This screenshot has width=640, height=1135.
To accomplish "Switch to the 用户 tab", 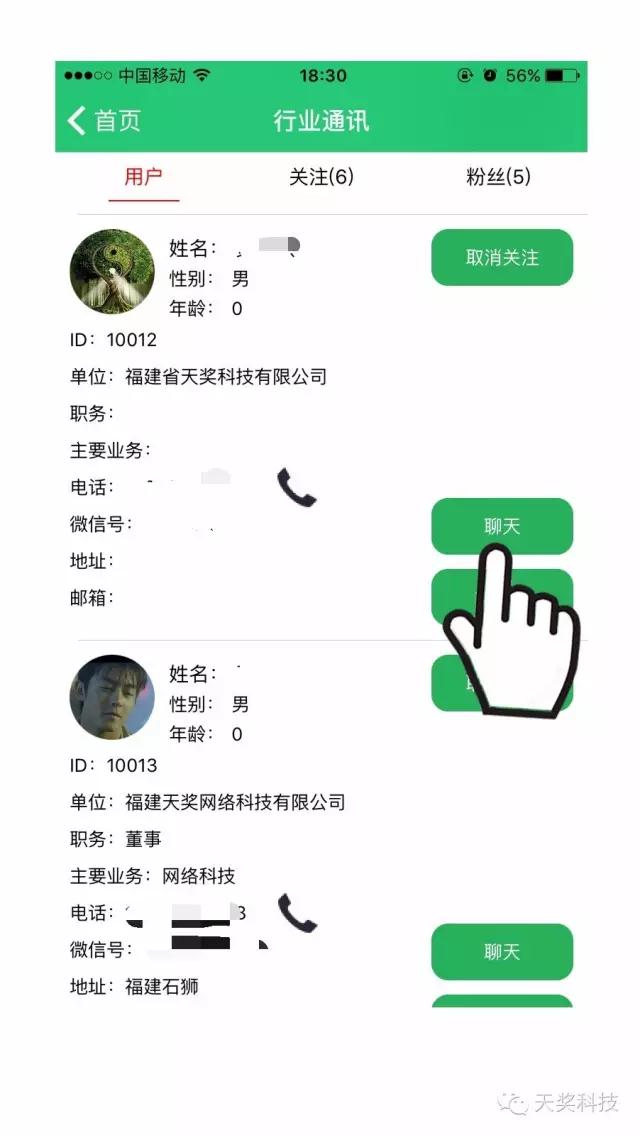I will pos(143,178).
